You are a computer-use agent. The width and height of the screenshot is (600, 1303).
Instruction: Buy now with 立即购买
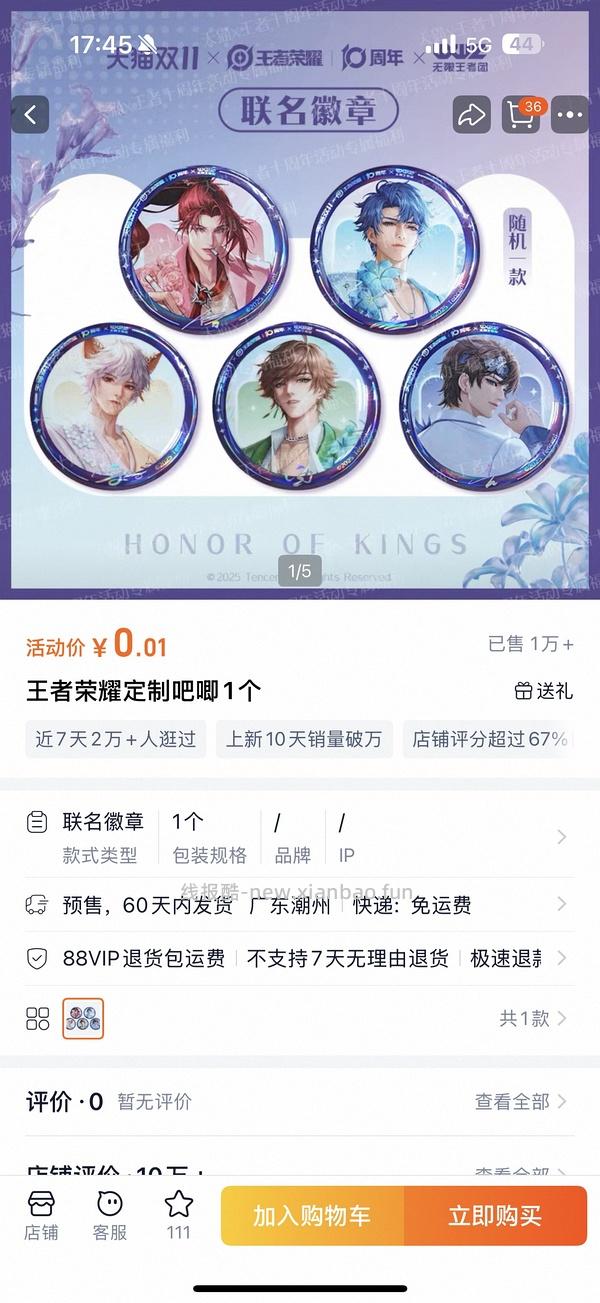tap(495, 1216)
